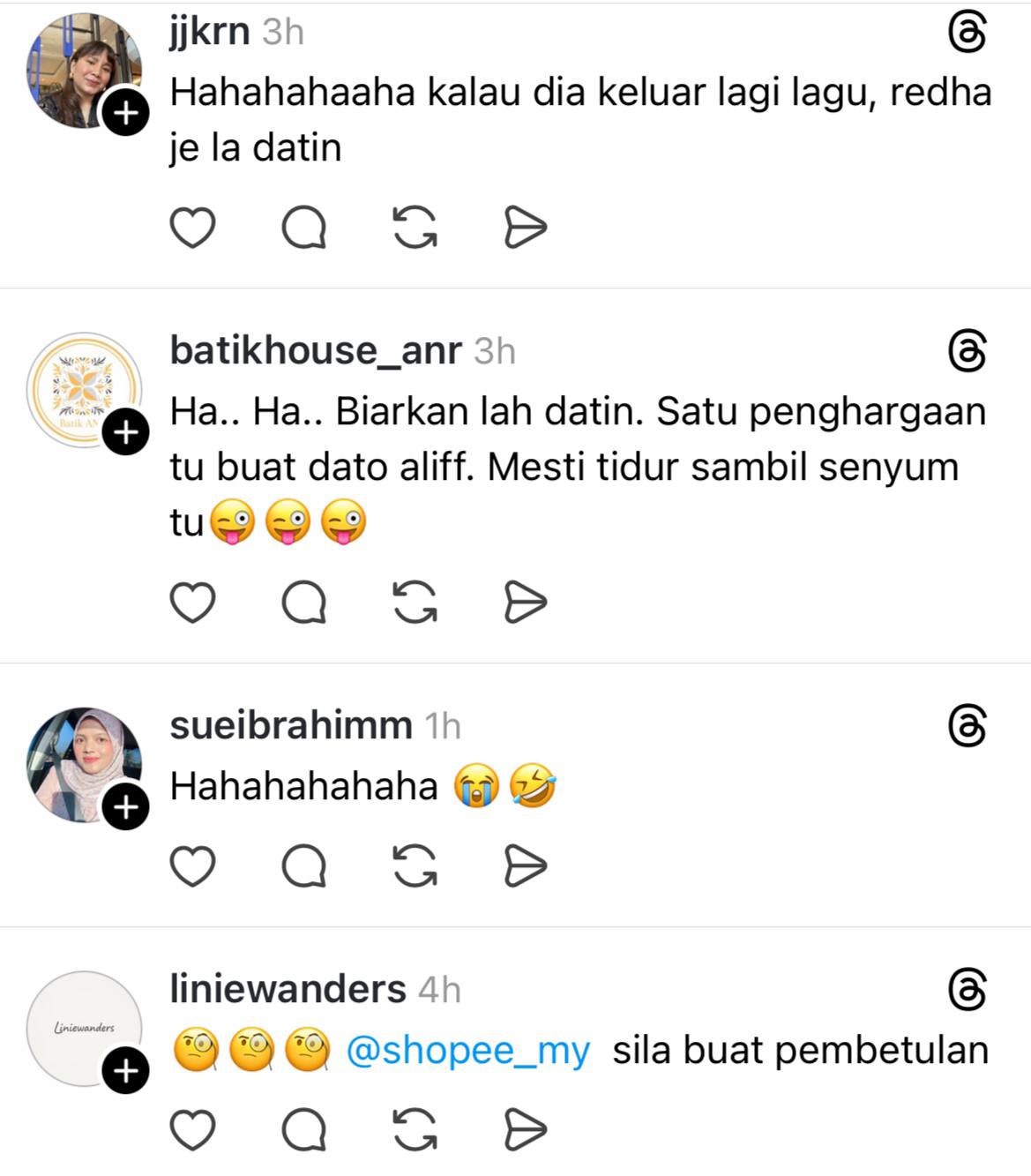Follow sueibrahimm via plus badge
This screenshot has height=1176, width=1031.
click(x=126, y=806)
